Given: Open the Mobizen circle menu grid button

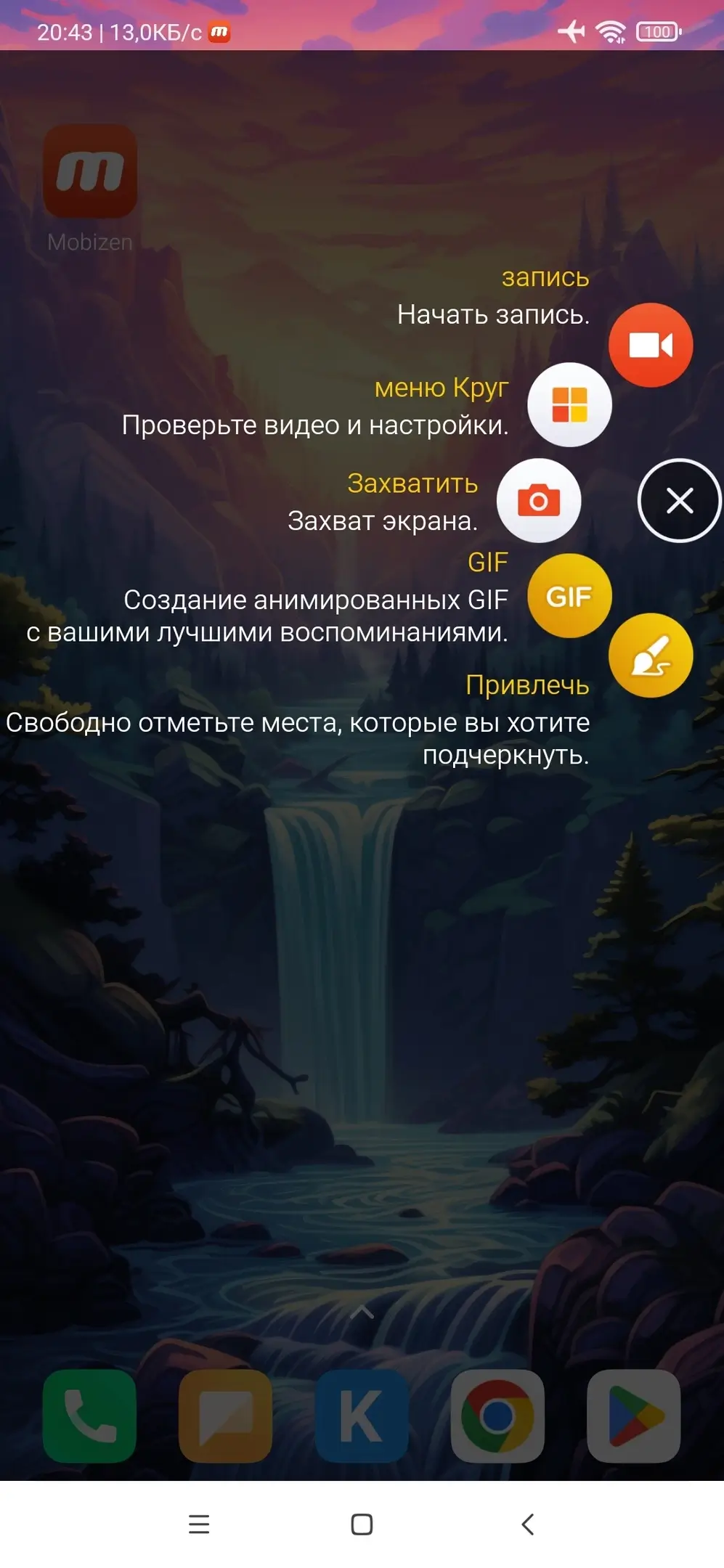Looking at the screenshot, I should click(569, 404).
